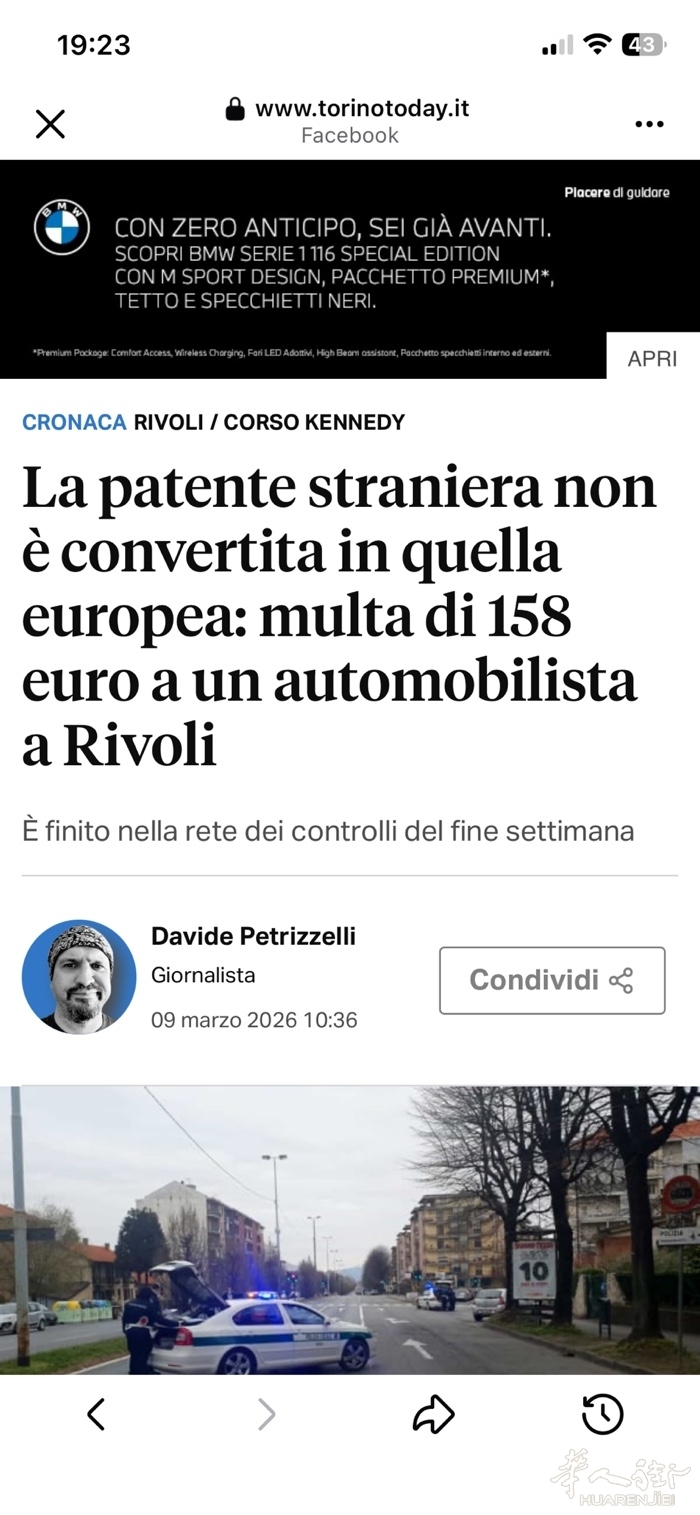This screenshot has width=700, height=1515.
Task: Open the browser overflow menu
Action: 649,124
